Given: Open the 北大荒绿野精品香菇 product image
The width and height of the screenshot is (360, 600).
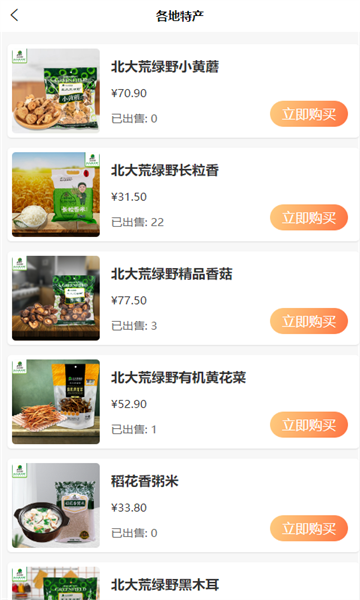Looking at the screenshot, I should pyautogui.click(x=56, y=298).
